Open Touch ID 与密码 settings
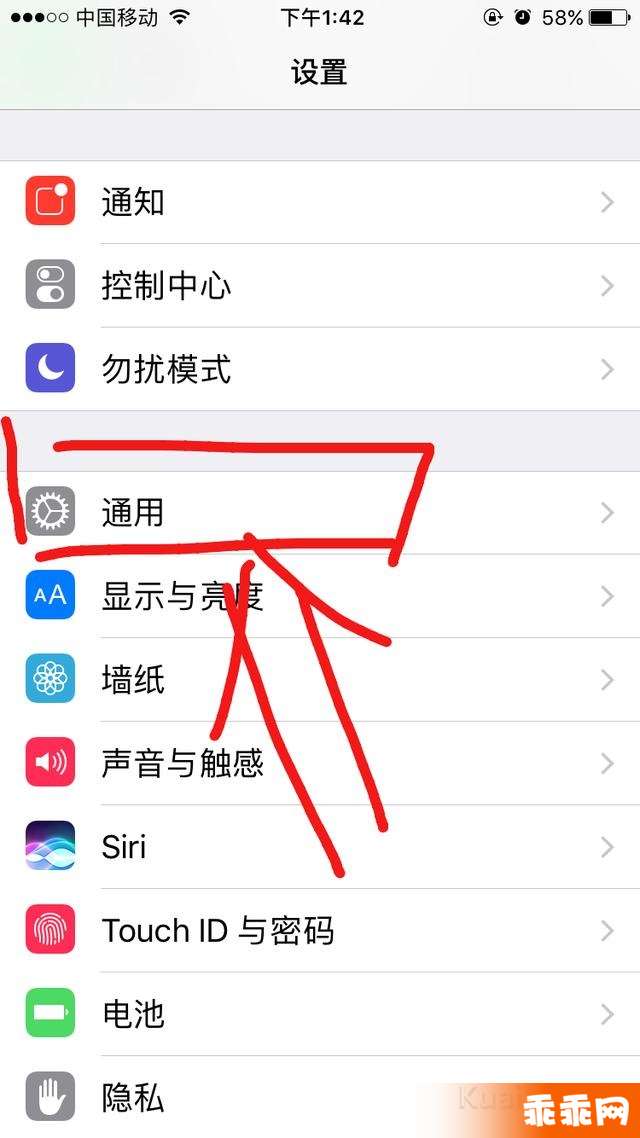640x1138 pixels. pos(320,930)
